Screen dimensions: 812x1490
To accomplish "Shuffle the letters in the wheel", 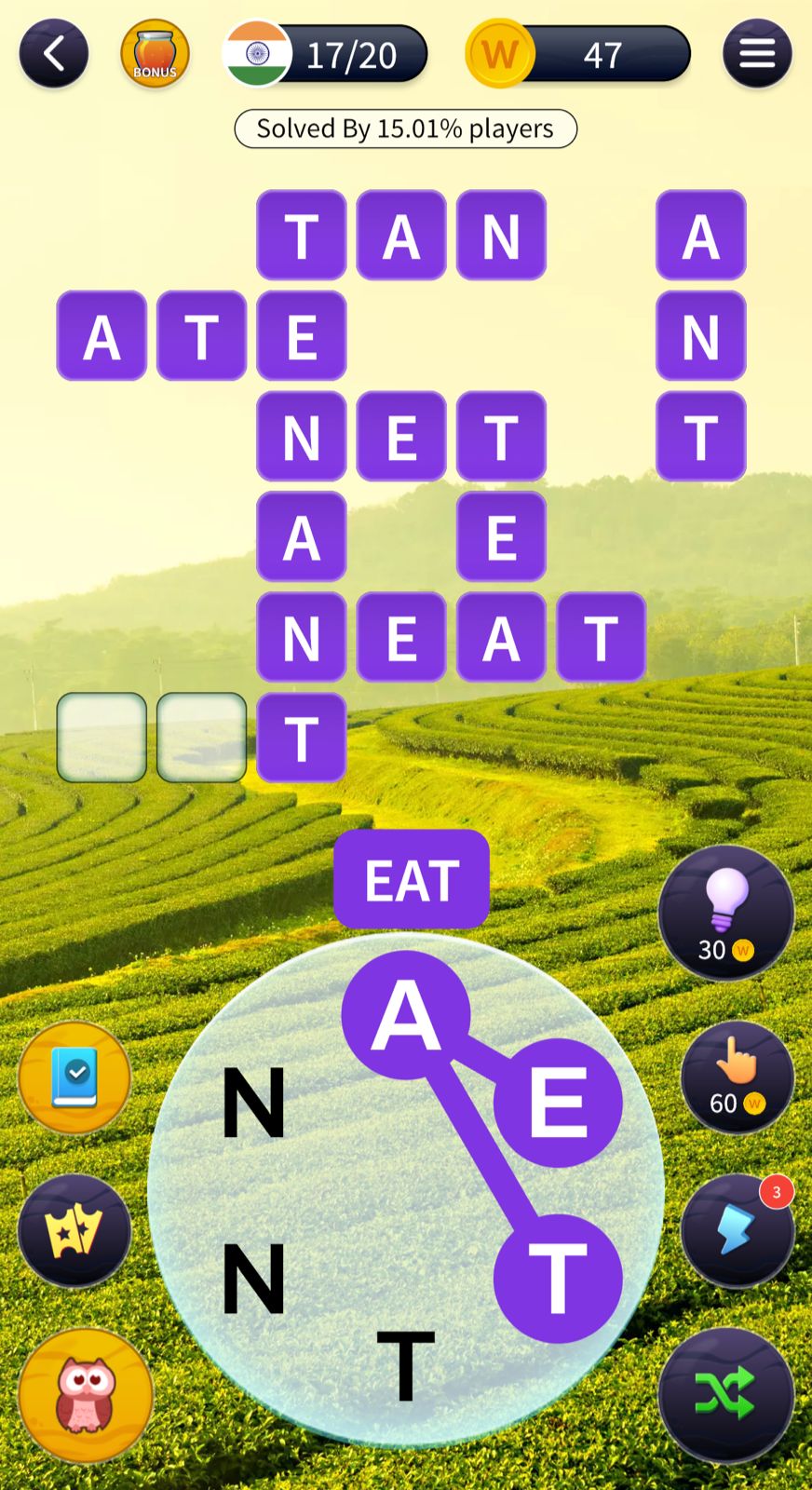I will pyautogui.click(x=725, y=1395).
